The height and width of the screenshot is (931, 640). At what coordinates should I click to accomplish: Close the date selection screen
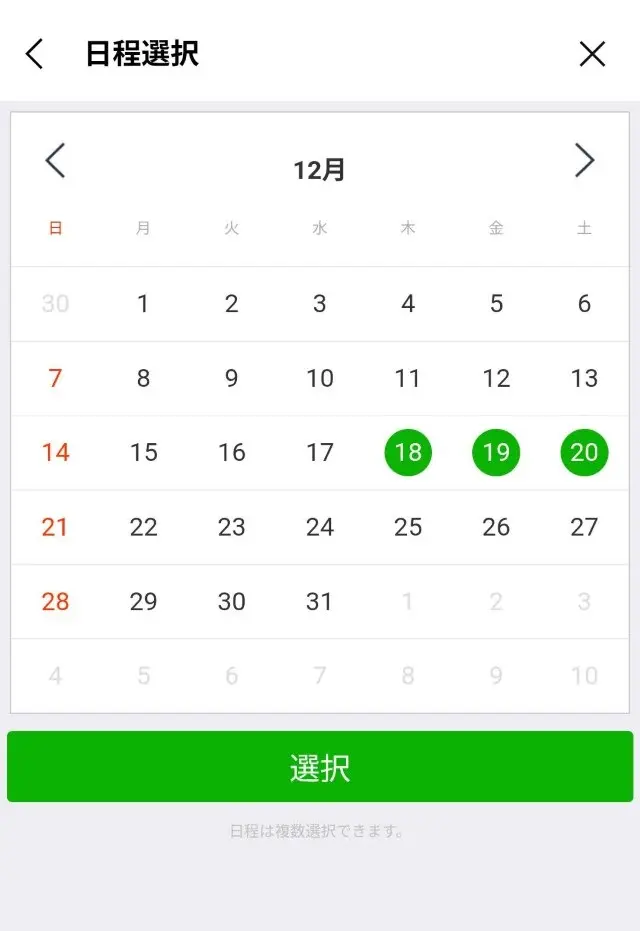coord(592,54)
